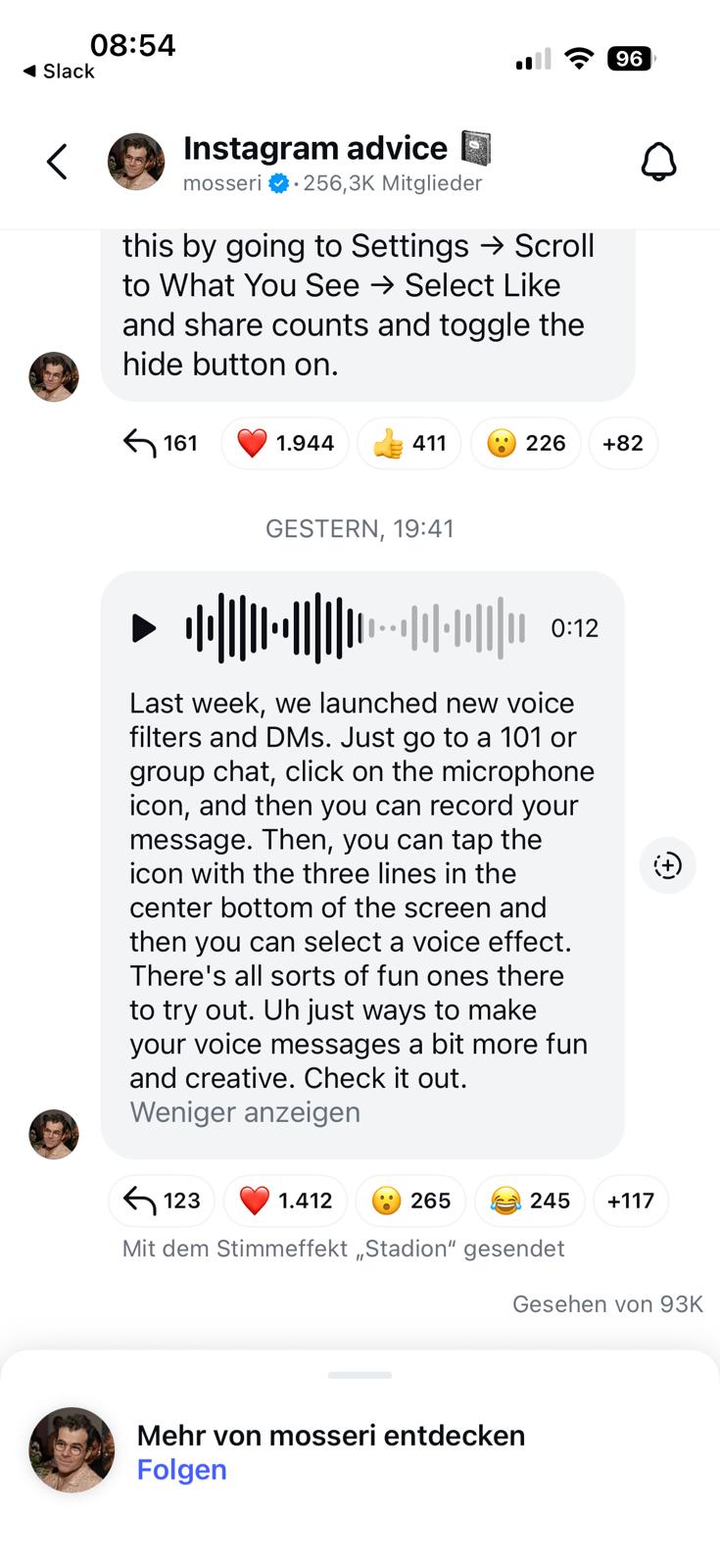Open the 161 replies thread
720x1568 pixels.
tap(161, 443)
